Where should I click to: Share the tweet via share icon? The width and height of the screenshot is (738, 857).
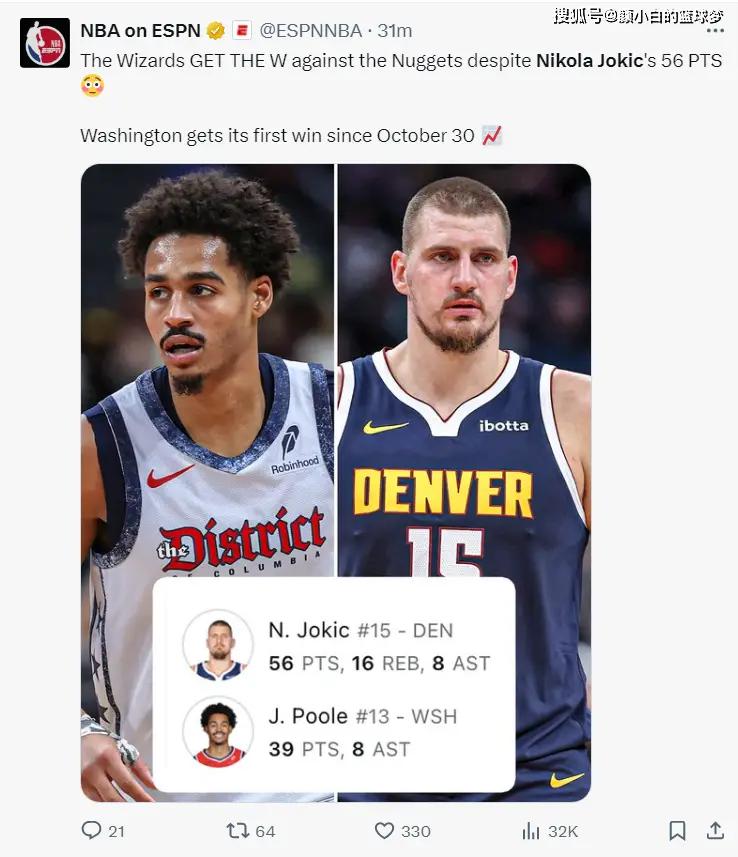(x=715, y=830)
